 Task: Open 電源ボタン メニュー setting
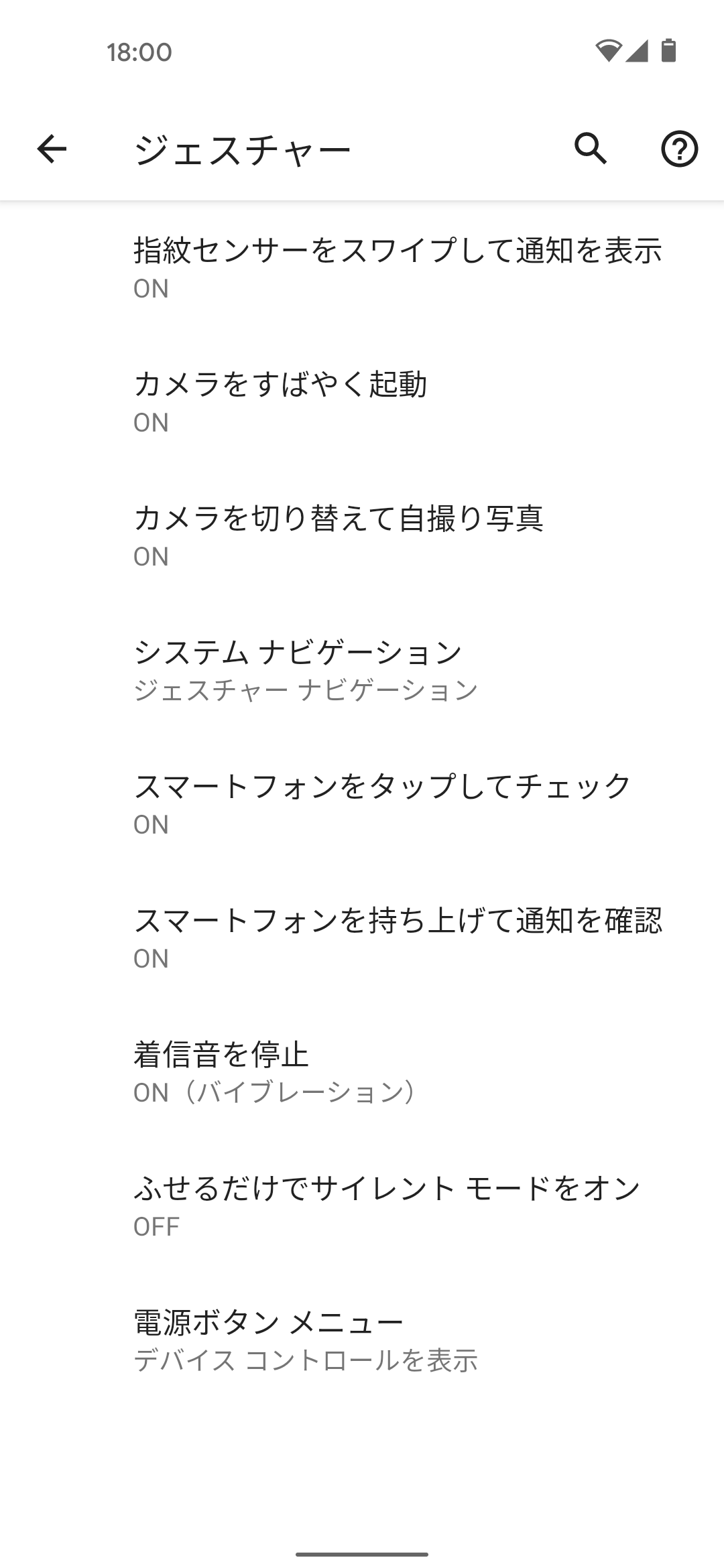click(362, 1340)
